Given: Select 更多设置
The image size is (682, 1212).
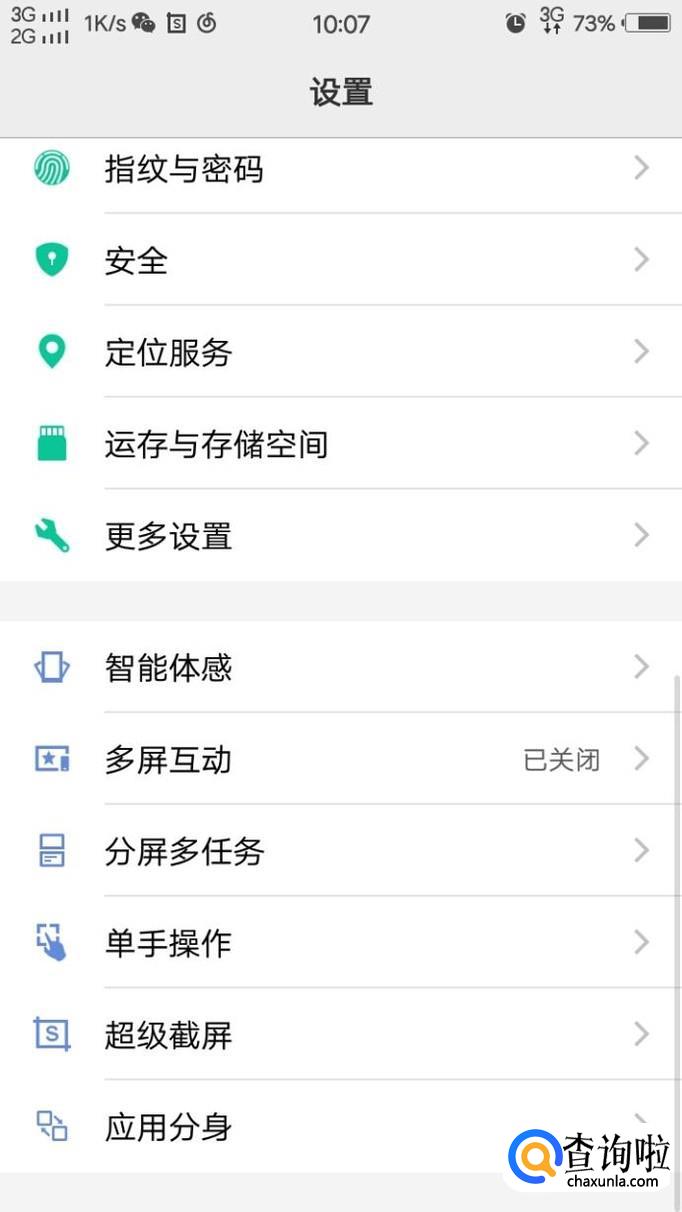Looking at the screenshot, I should point(340,536).
